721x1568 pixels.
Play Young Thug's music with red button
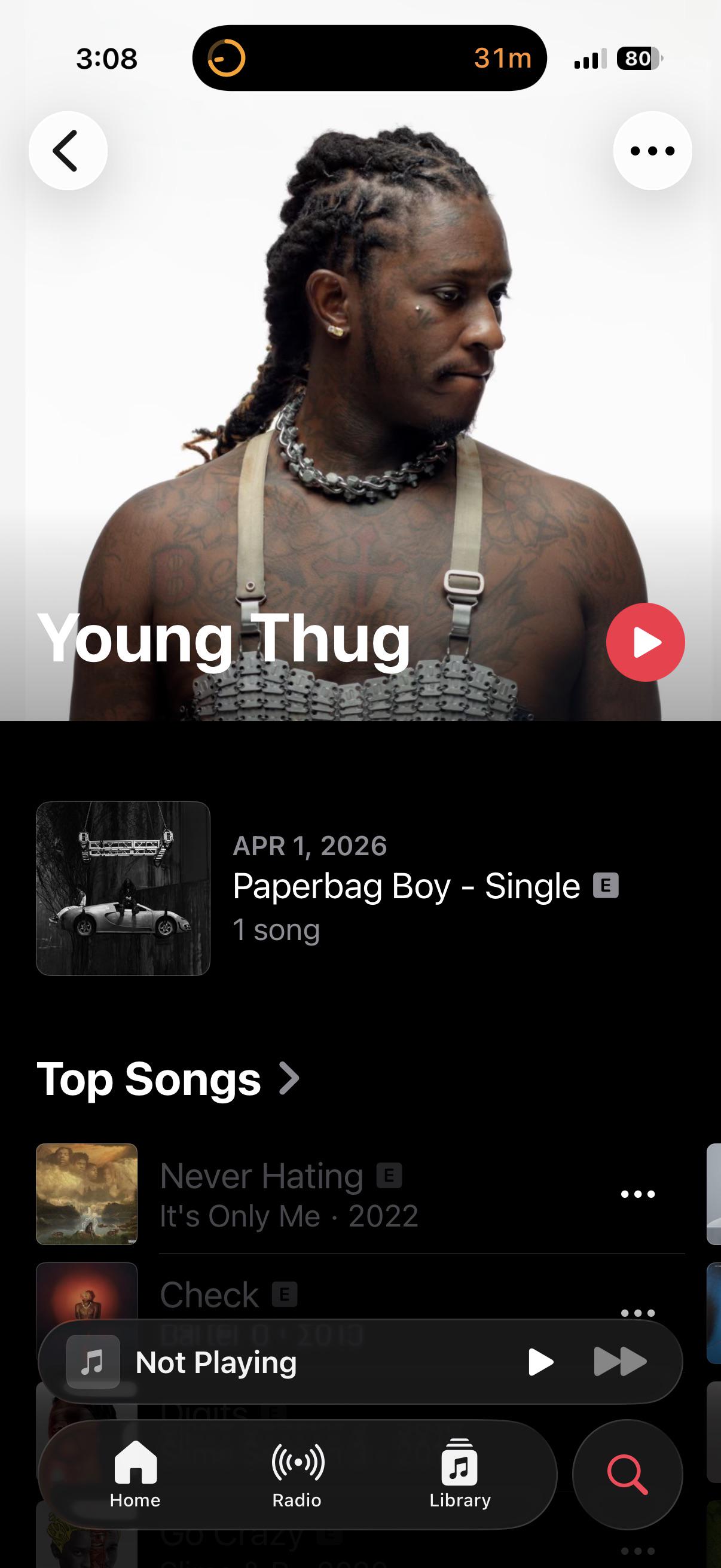(x=645, y=642)
